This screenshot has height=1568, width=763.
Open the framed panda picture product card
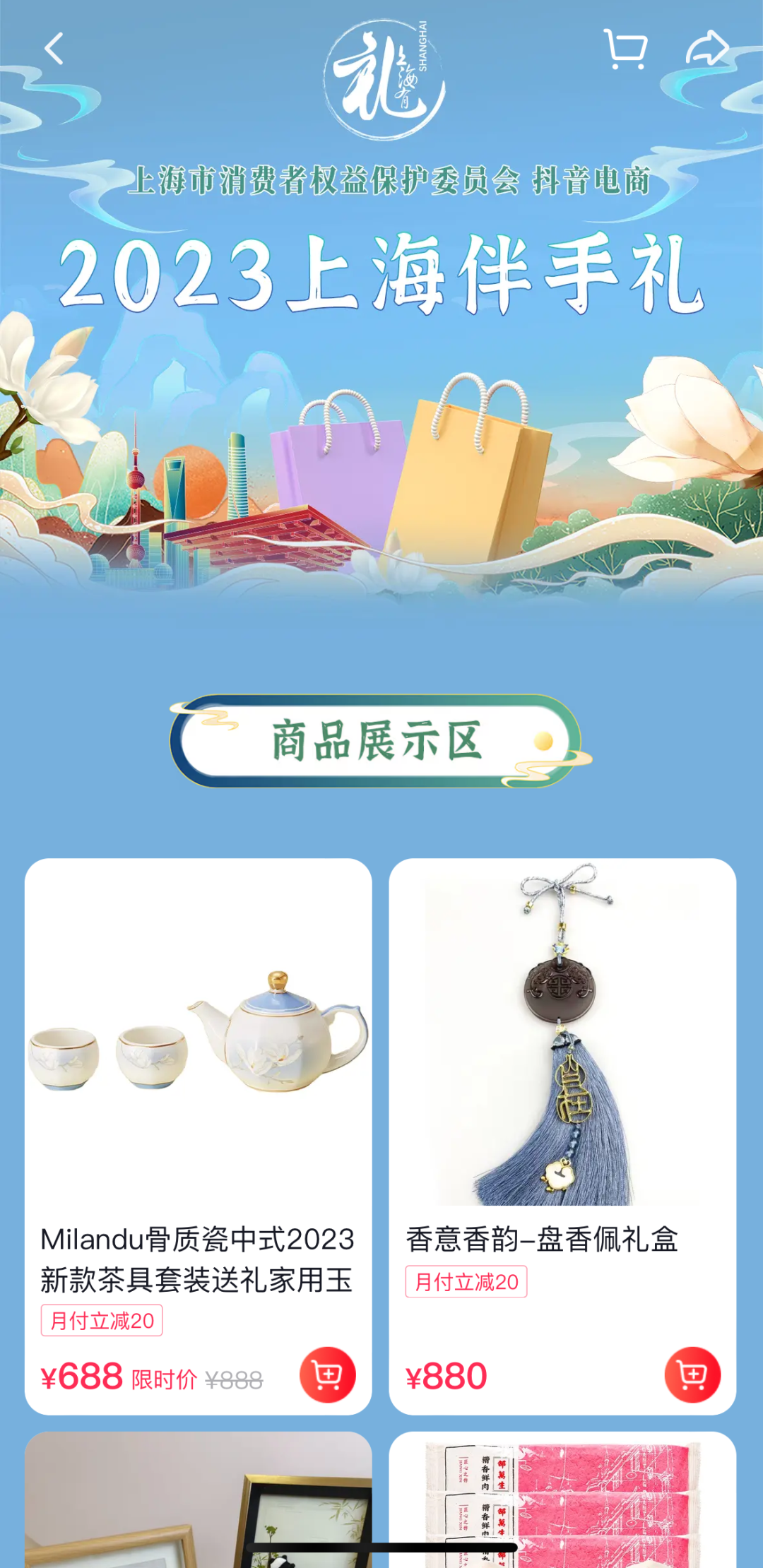(199, 1499)
